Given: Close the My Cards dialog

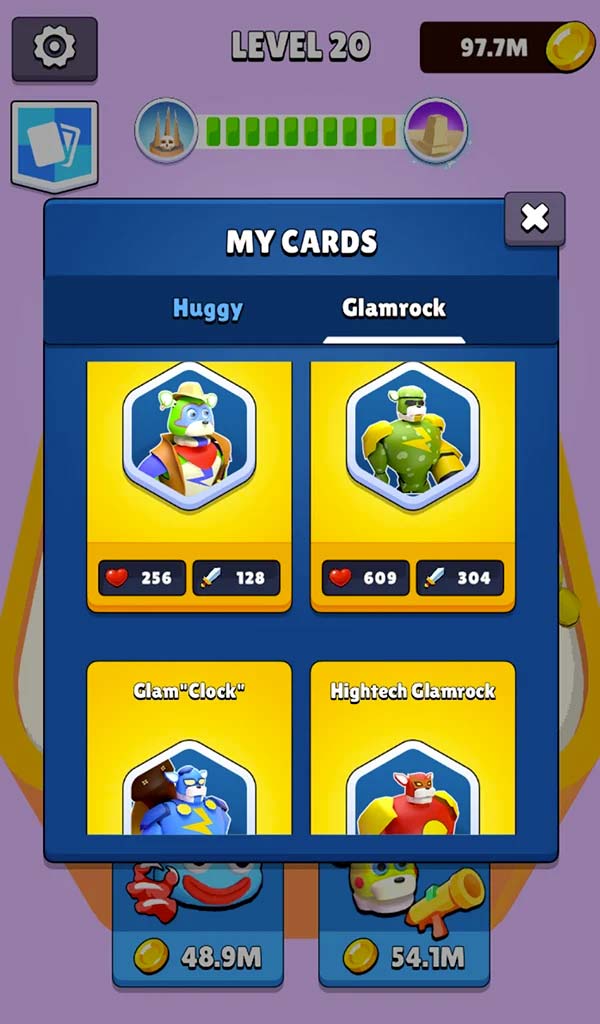Looking at the screenshot, I should [x=535, y=218].
